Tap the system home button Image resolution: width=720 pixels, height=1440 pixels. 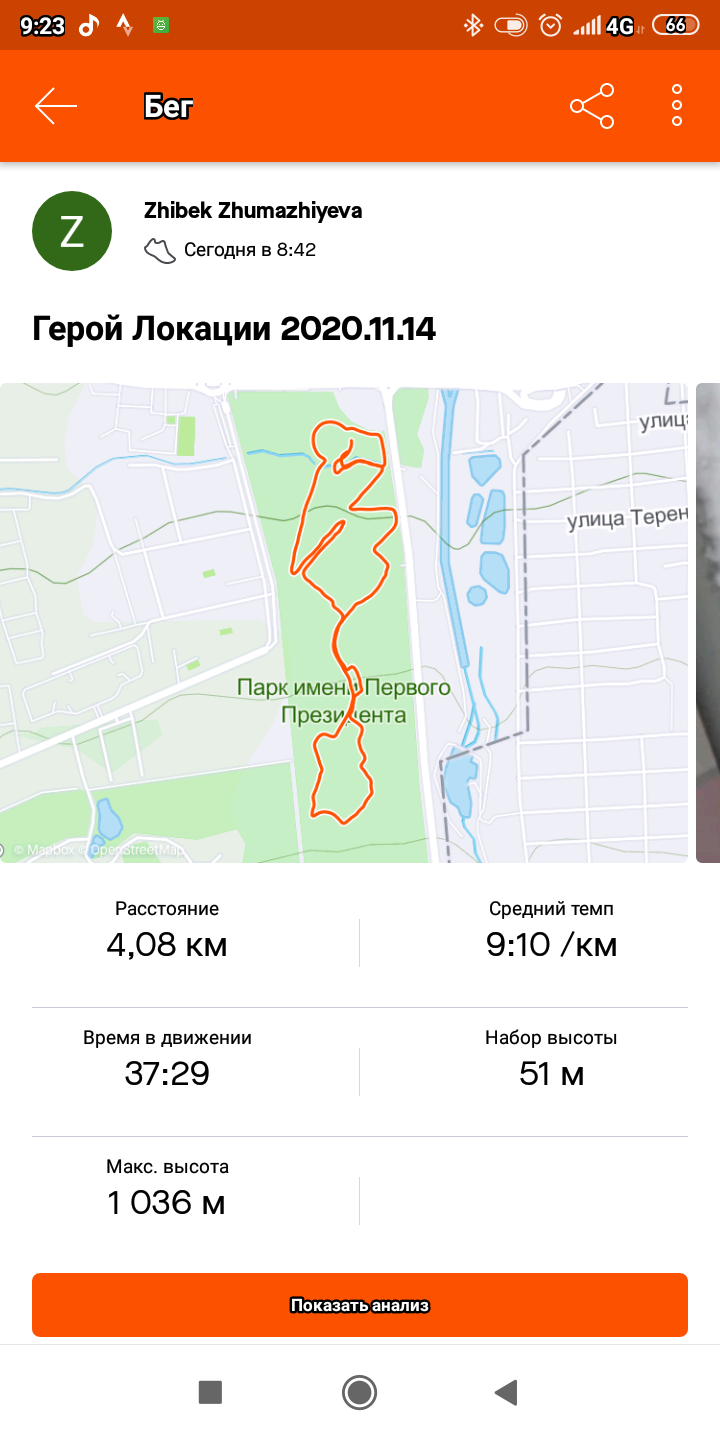[x=359, y=1392]
